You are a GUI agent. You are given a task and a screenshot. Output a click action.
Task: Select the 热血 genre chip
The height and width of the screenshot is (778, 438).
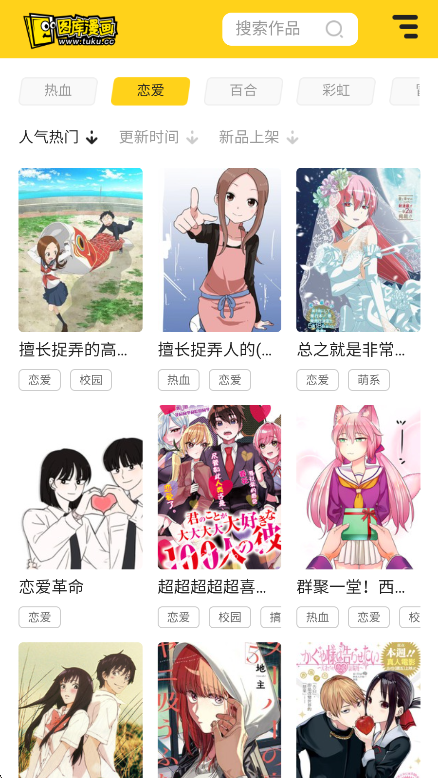(x=58, y=91)
